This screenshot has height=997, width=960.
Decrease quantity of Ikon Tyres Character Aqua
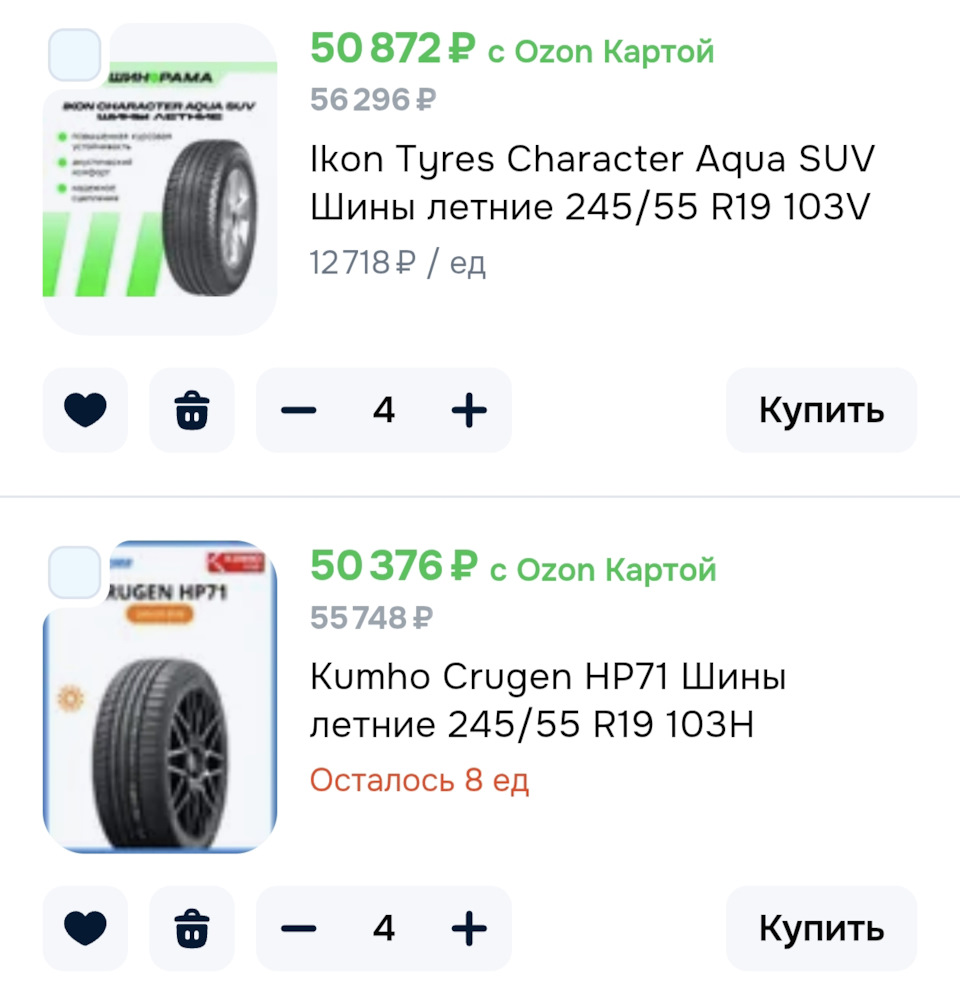pos(298,410)
